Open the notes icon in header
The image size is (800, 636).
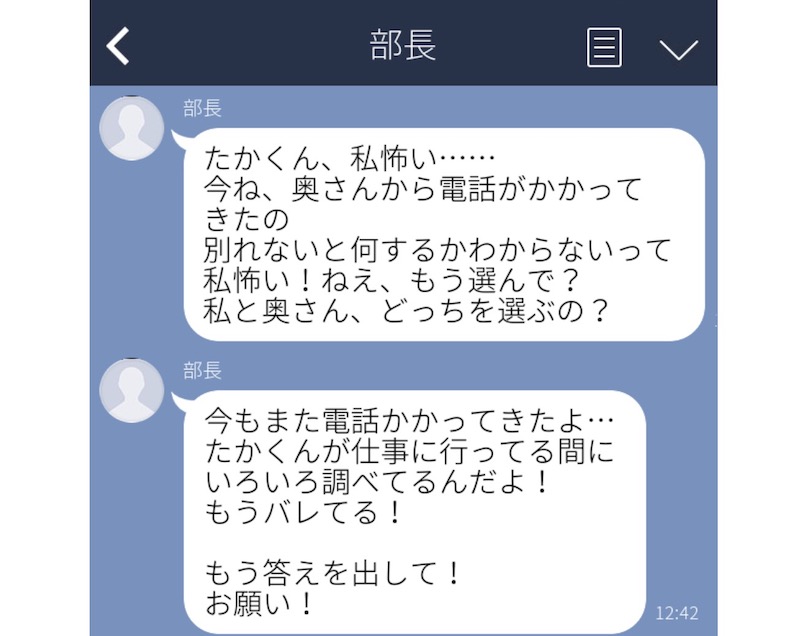[604, 47]
